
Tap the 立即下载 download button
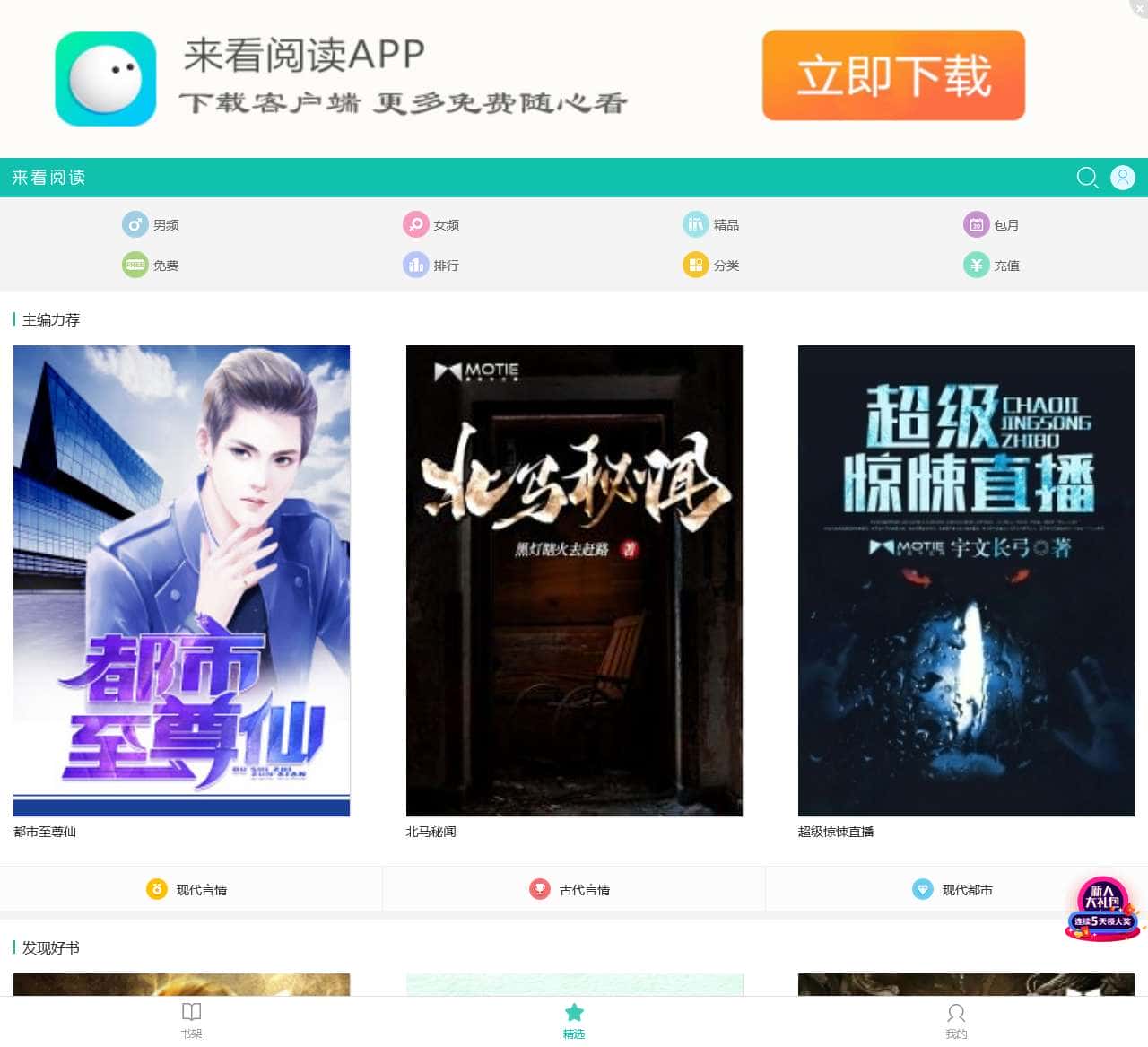tap(893, 75)
